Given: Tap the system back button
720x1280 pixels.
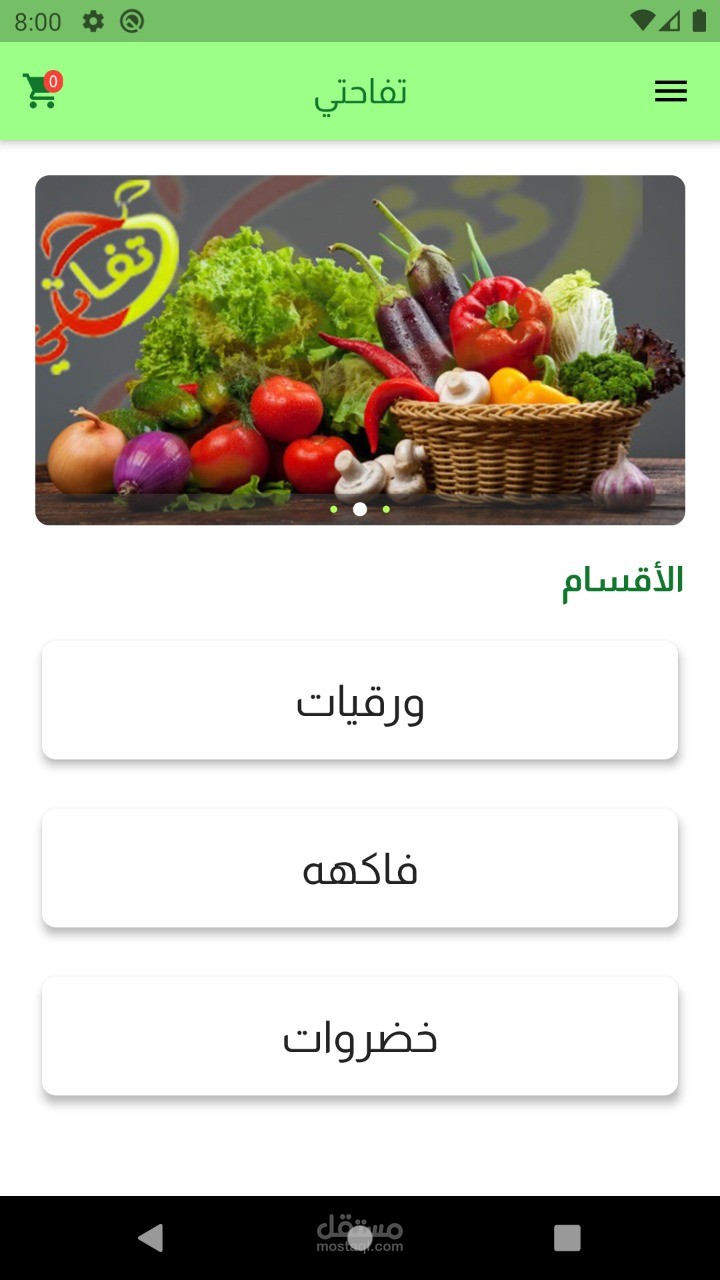Looking at the screenshot, I should tap(151, 1238).
